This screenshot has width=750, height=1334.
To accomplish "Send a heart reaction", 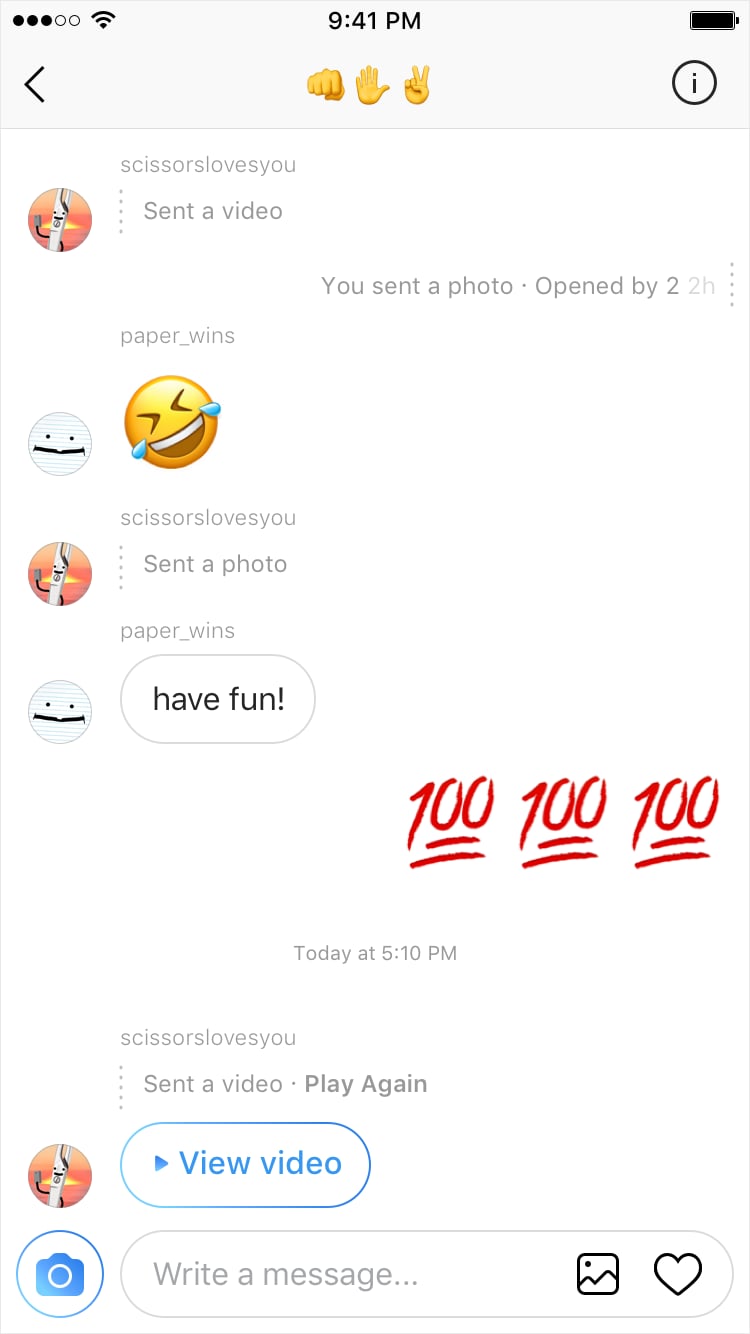I will point(678,1274).
